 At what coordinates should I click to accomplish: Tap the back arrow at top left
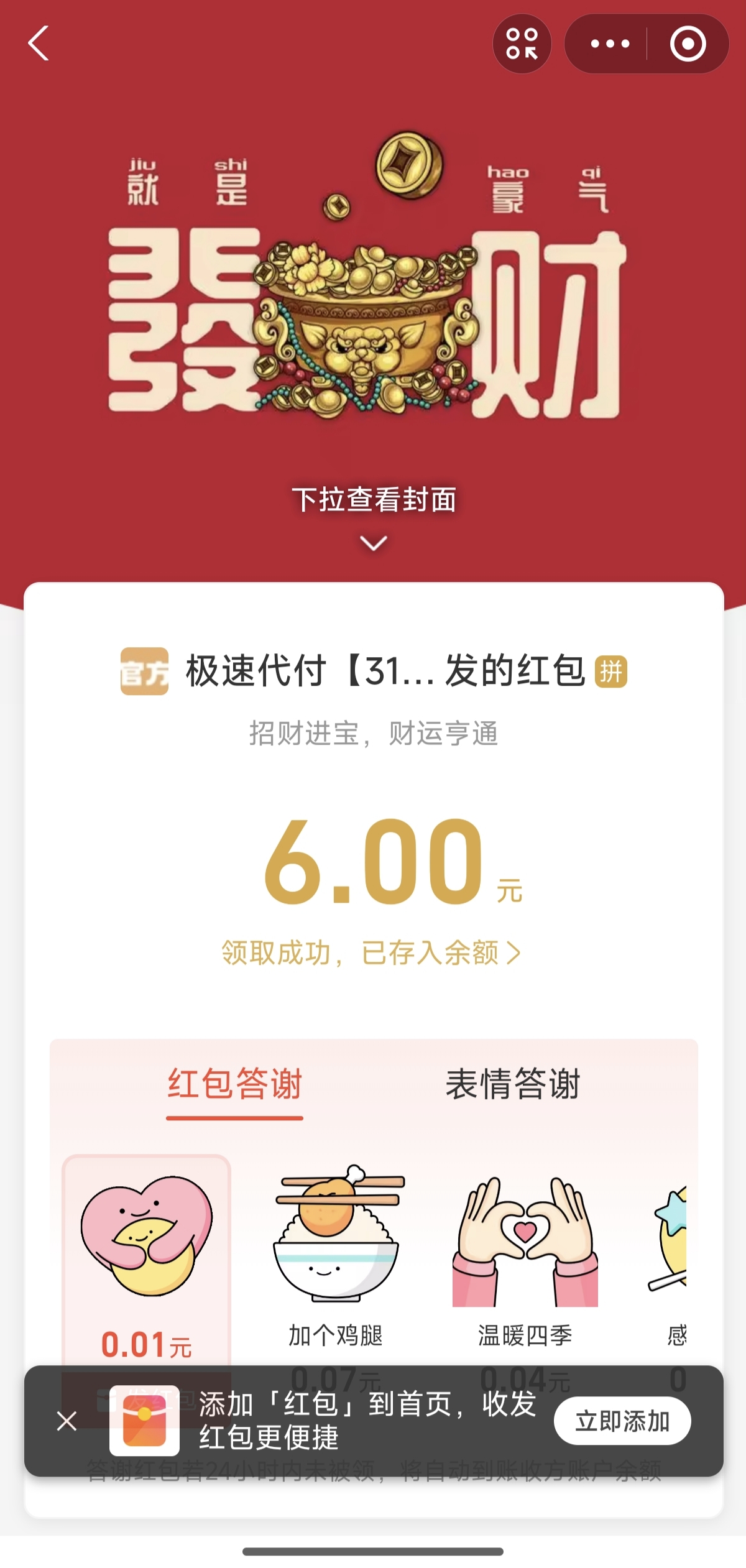click(x=39, y=44)
